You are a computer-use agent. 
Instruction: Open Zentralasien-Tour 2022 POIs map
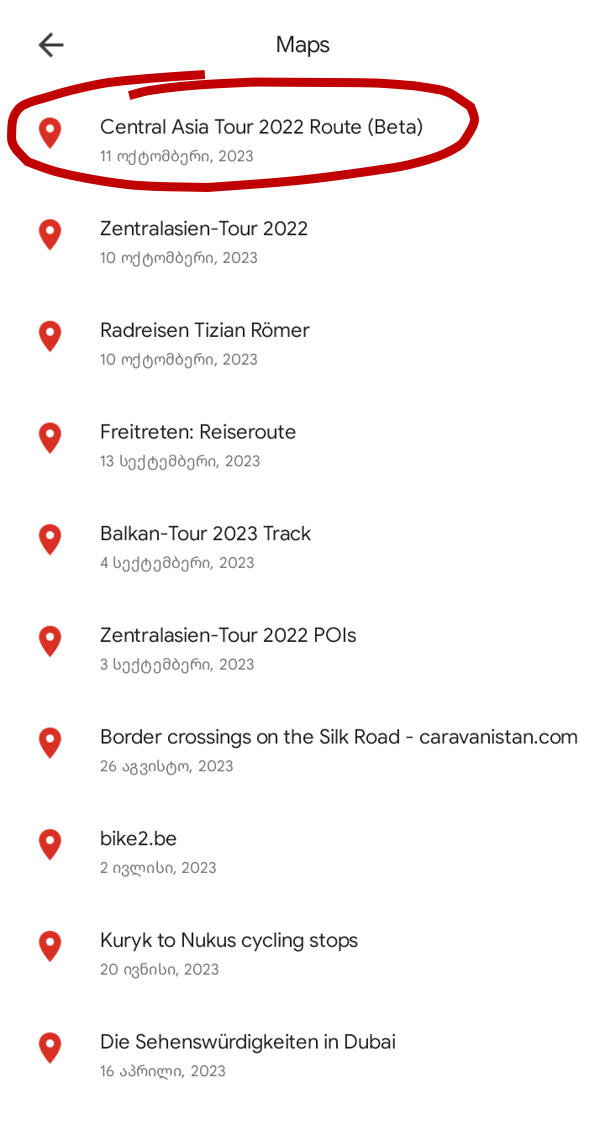302,649
